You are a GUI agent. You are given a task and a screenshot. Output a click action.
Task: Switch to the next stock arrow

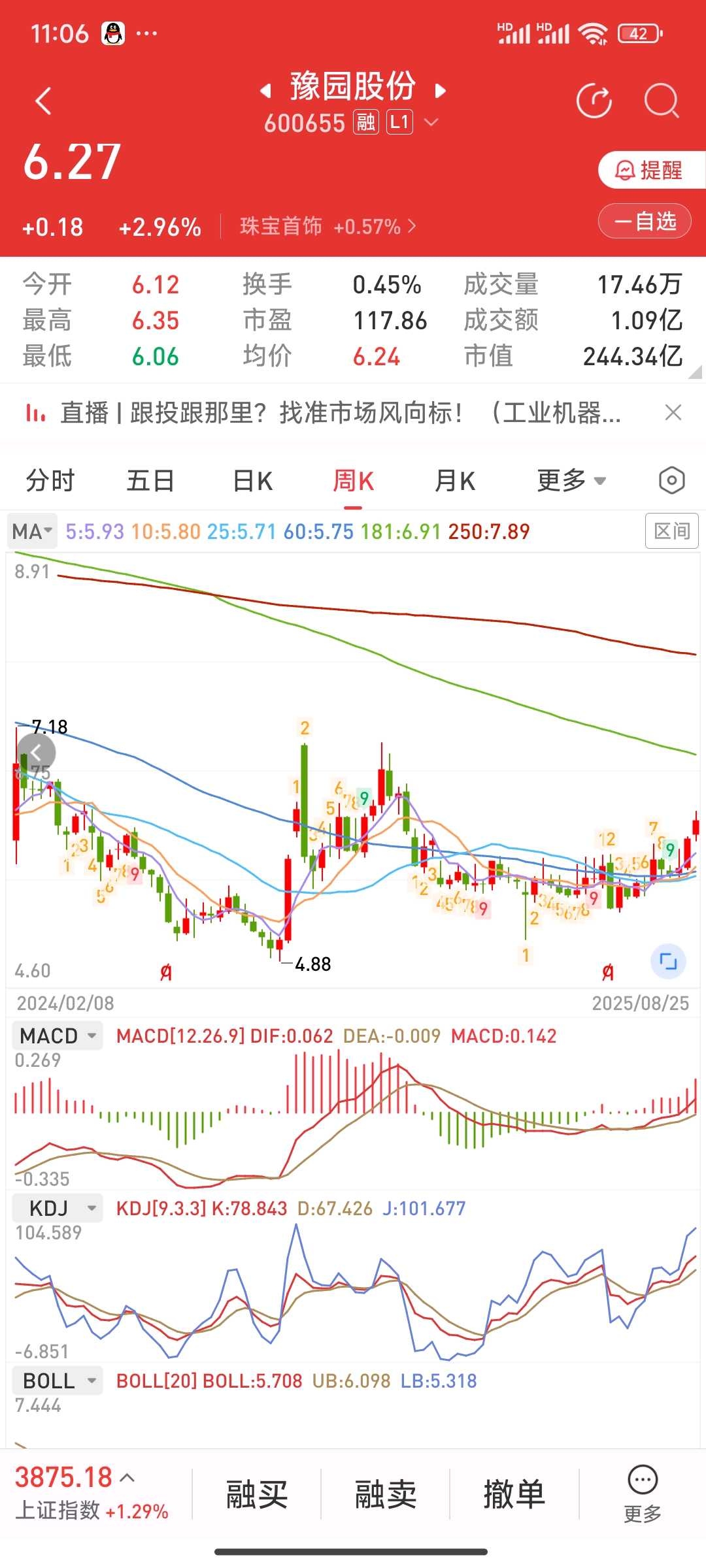pos(441,90)
